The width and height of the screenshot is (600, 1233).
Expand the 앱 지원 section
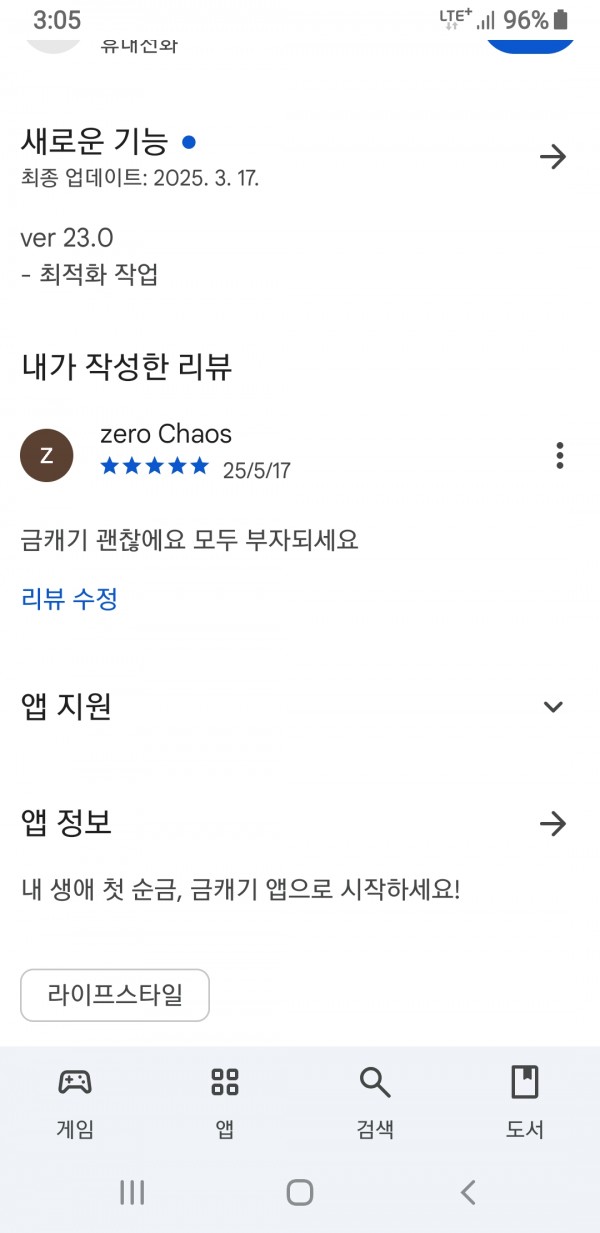[x=553, y=707]
